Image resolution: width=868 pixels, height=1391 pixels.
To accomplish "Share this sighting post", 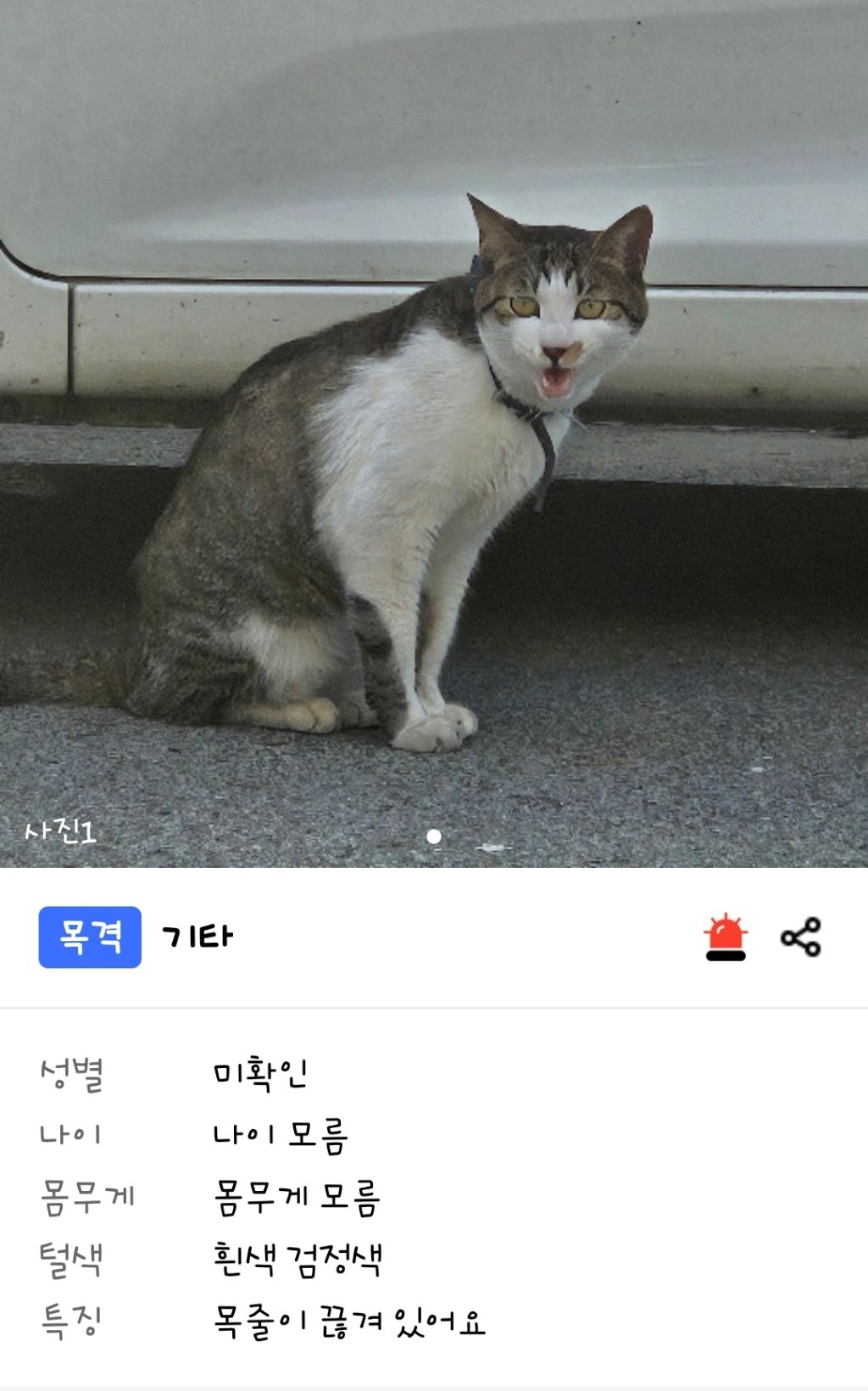I will pos(800,937).
